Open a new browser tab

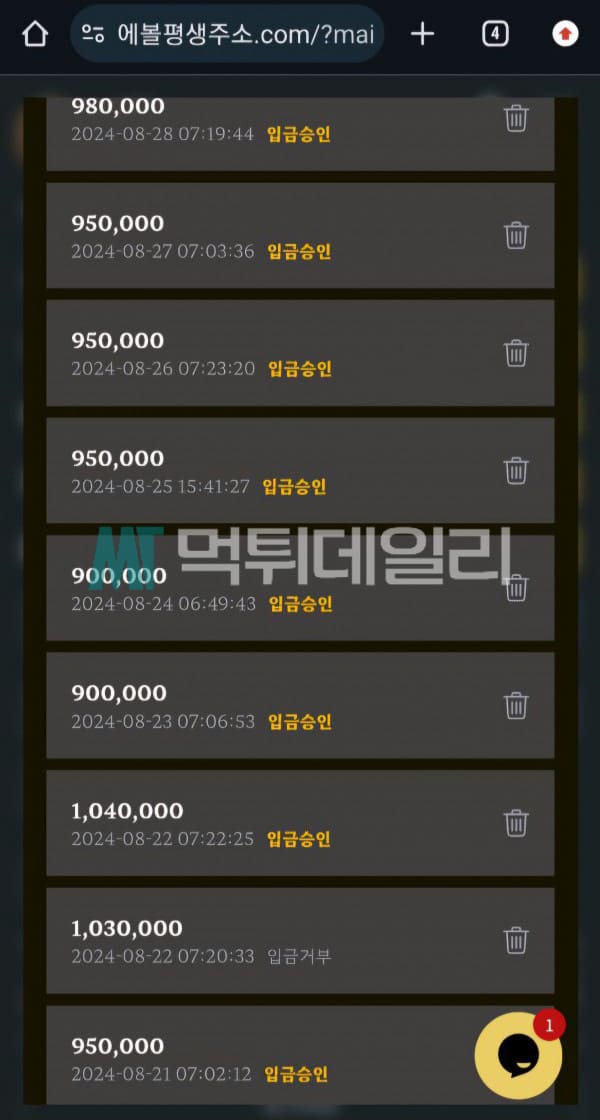click(x=423, y=34)
